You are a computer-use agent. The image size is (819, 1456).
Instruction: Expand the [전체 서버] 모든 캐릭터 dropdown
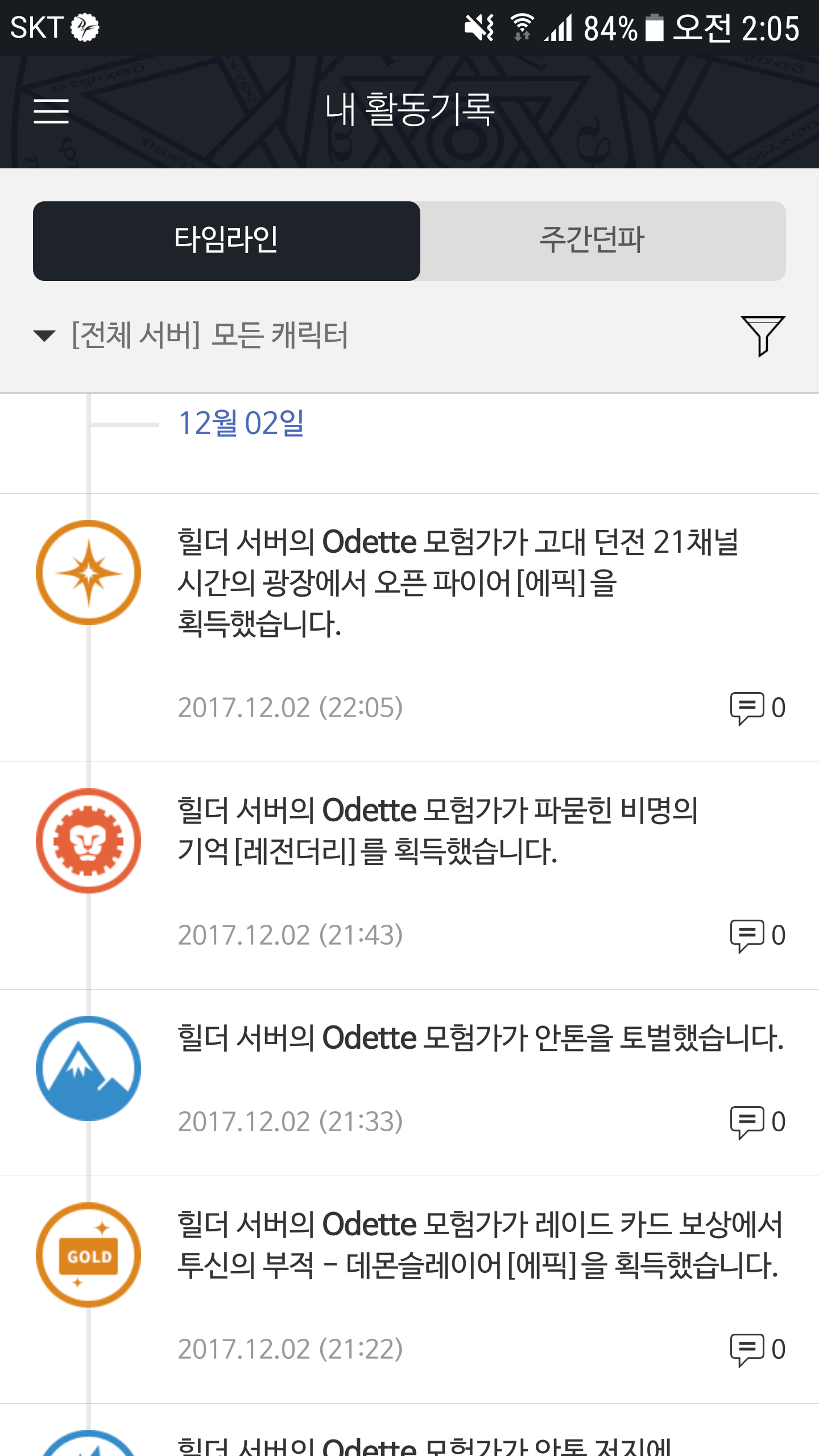[x=191, y=334]
